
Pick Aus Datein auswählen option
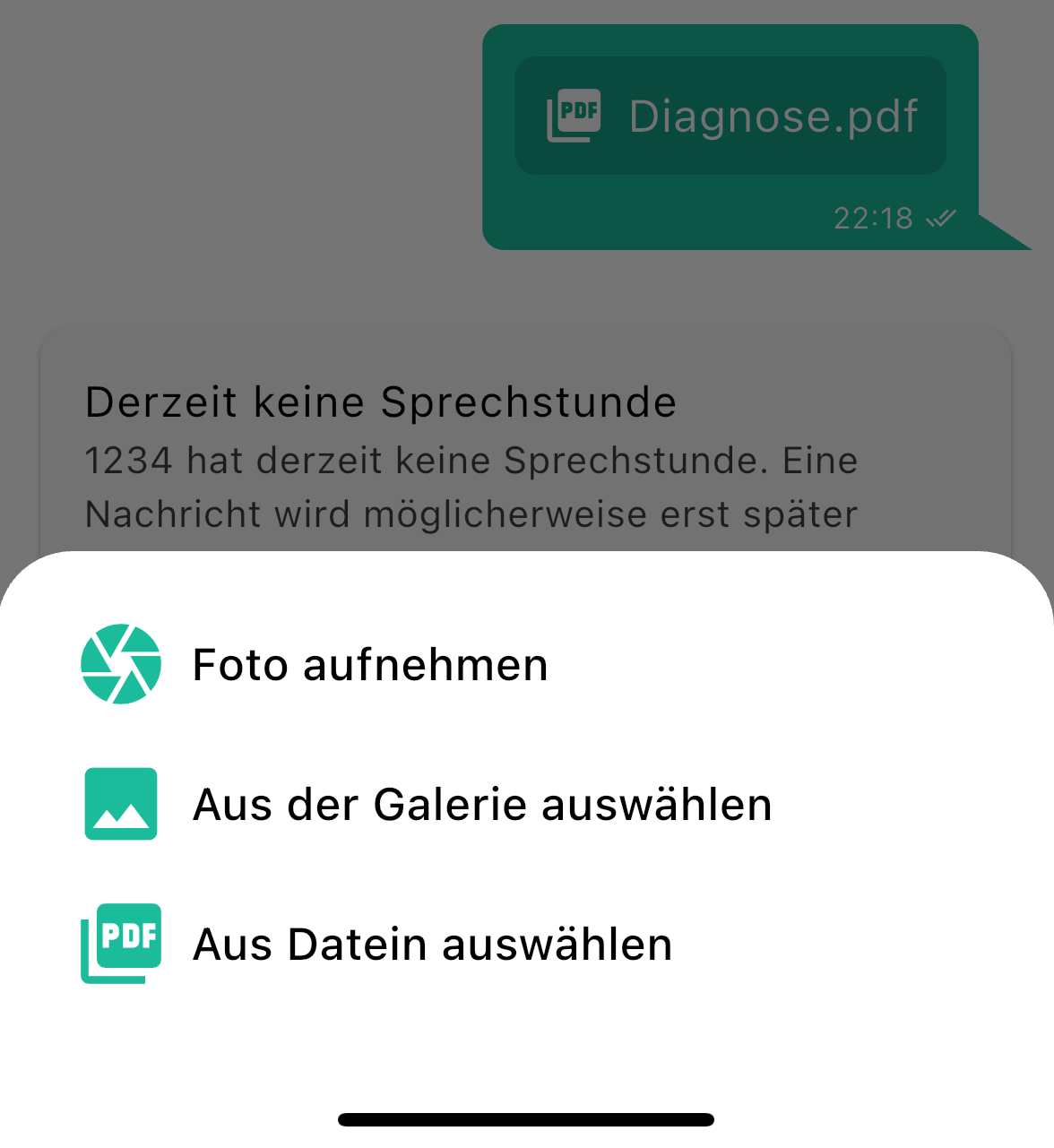click(432, 945)
